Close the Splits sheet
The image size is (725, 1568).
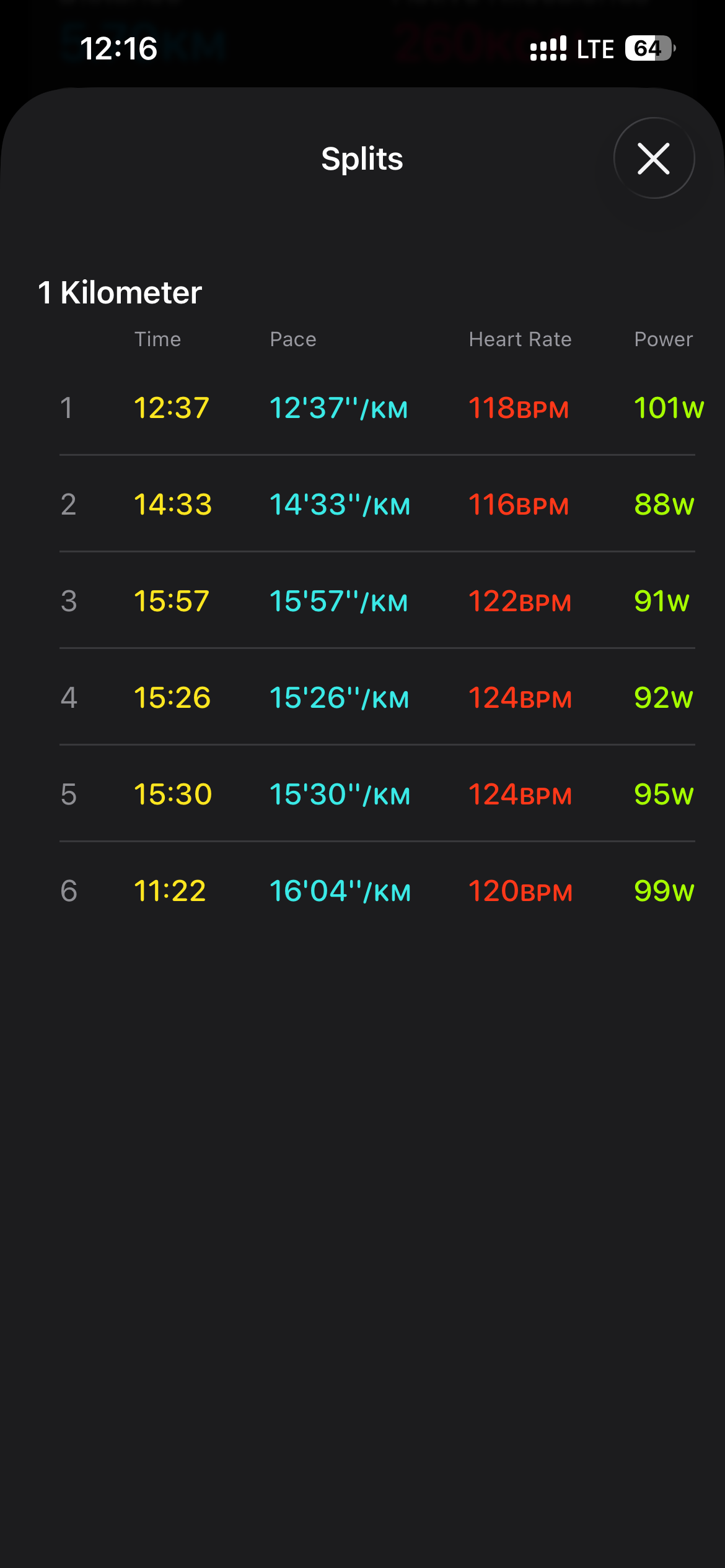point(654,159)
